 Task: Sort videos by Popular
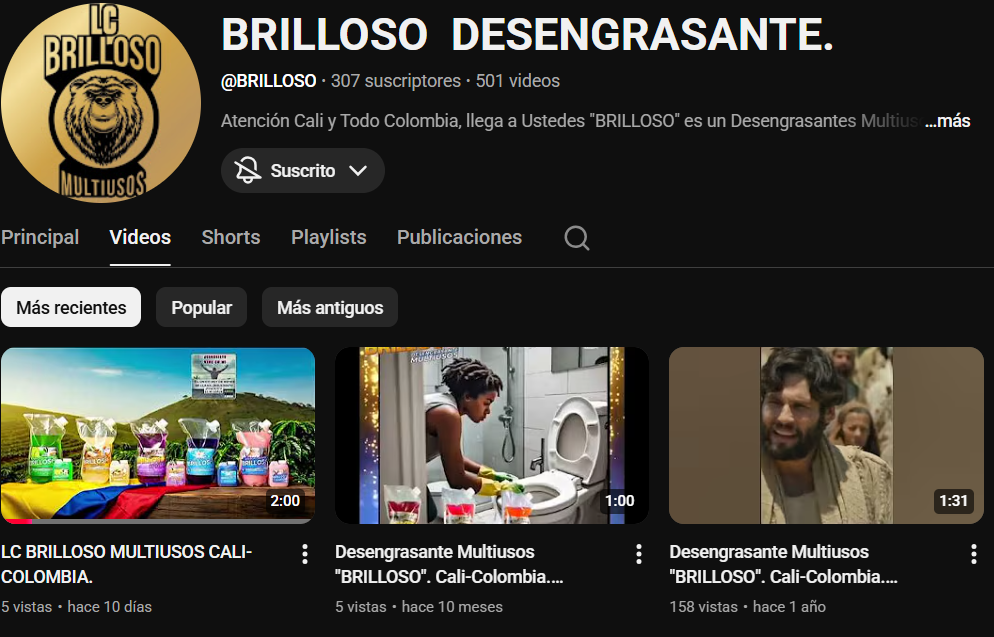tap(201, 308)
